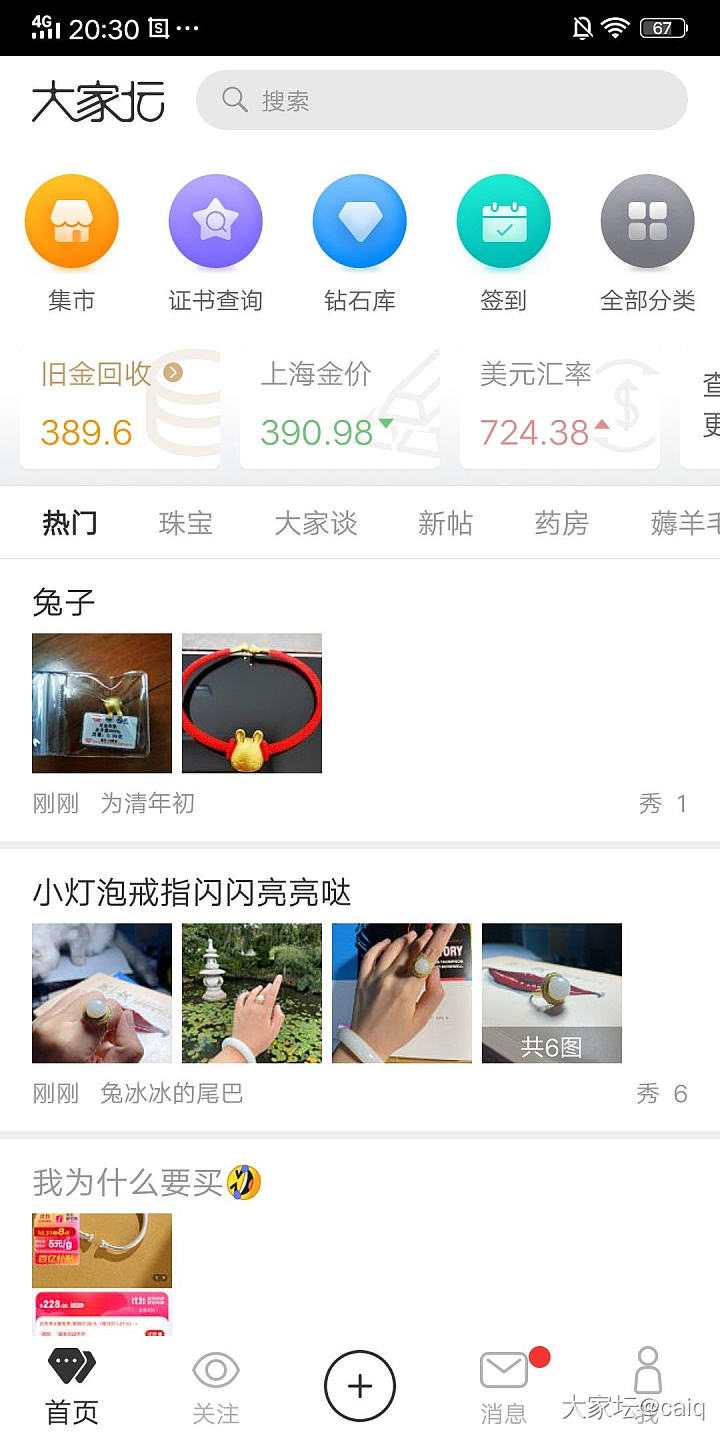The width and height of the screenshot is (720, 1436).
Task: Open the post titled 兔子
Action: pyautogui.click(x=64, y=603)
